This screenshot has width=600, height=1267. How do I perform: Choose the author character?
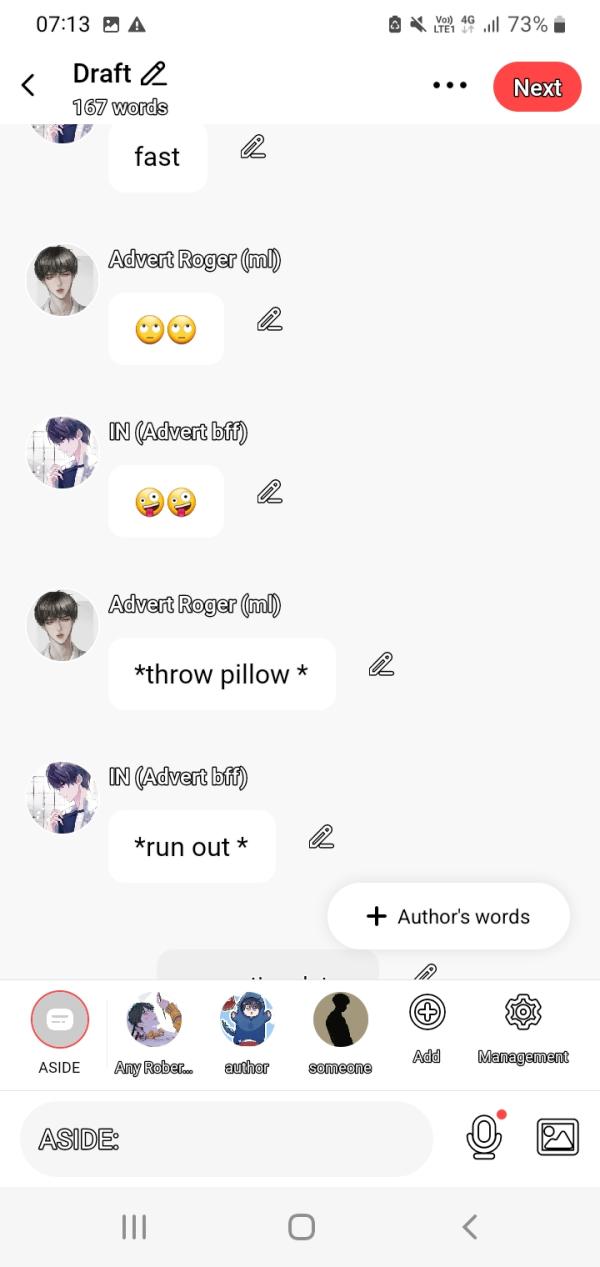tap(247, 1020)
